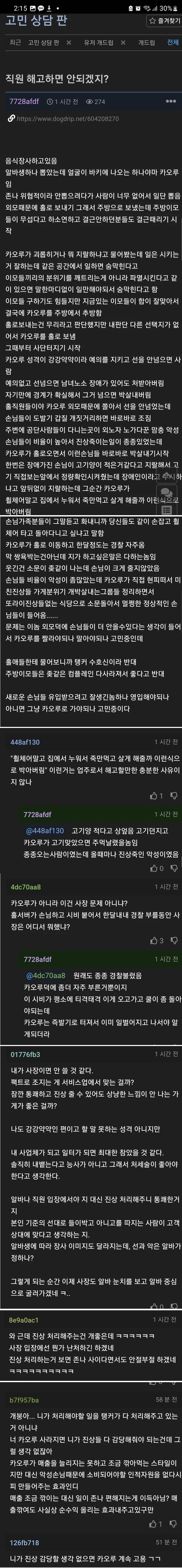Open the post's three-dot overflow menu

pos(170,101)
